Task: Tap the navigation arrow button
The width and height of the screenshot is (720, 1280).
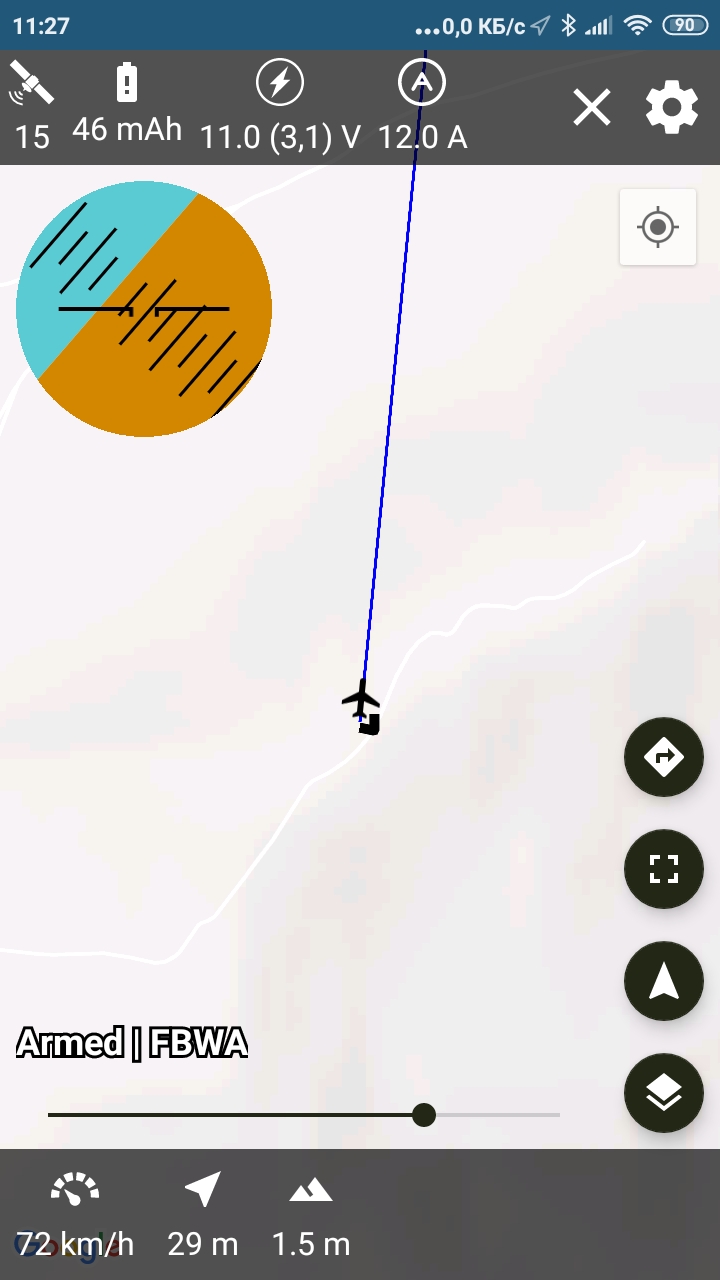Action: click(x=664, y=981)
